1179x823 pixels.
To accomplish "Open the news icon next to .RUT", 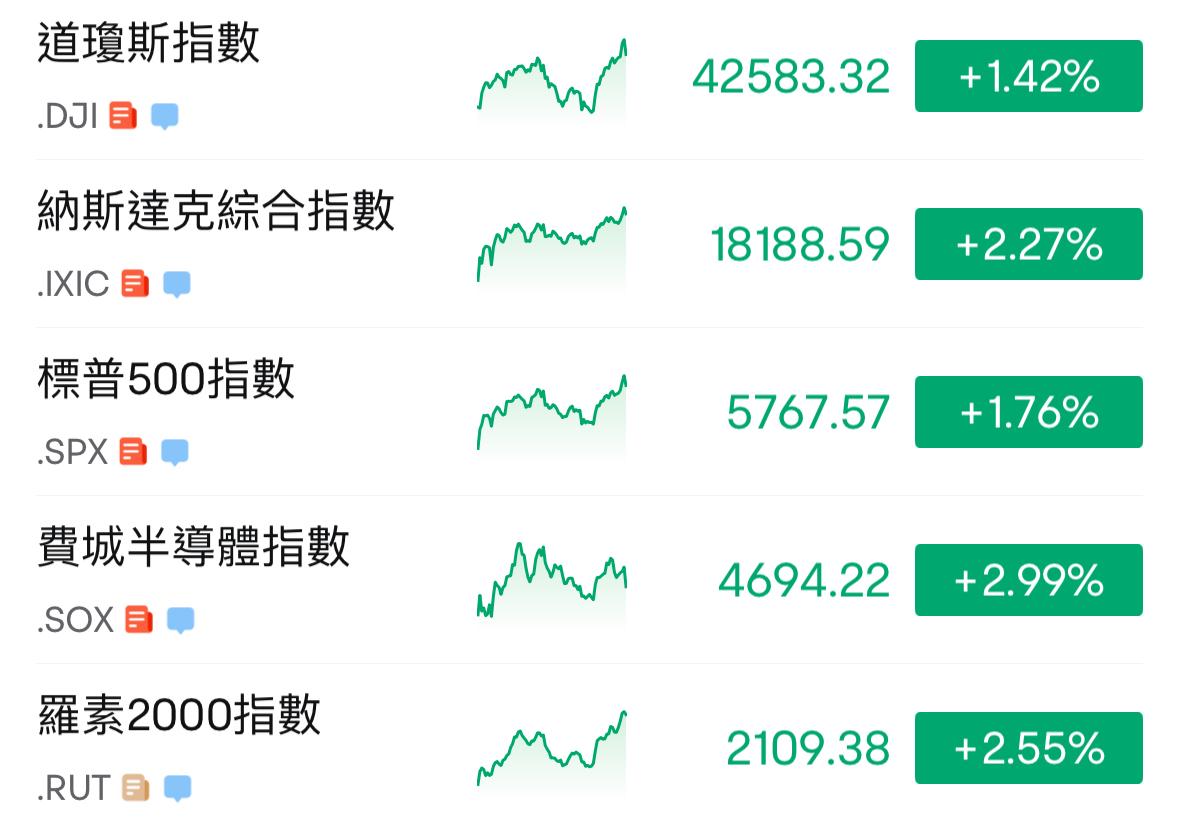I will [135, 789].
